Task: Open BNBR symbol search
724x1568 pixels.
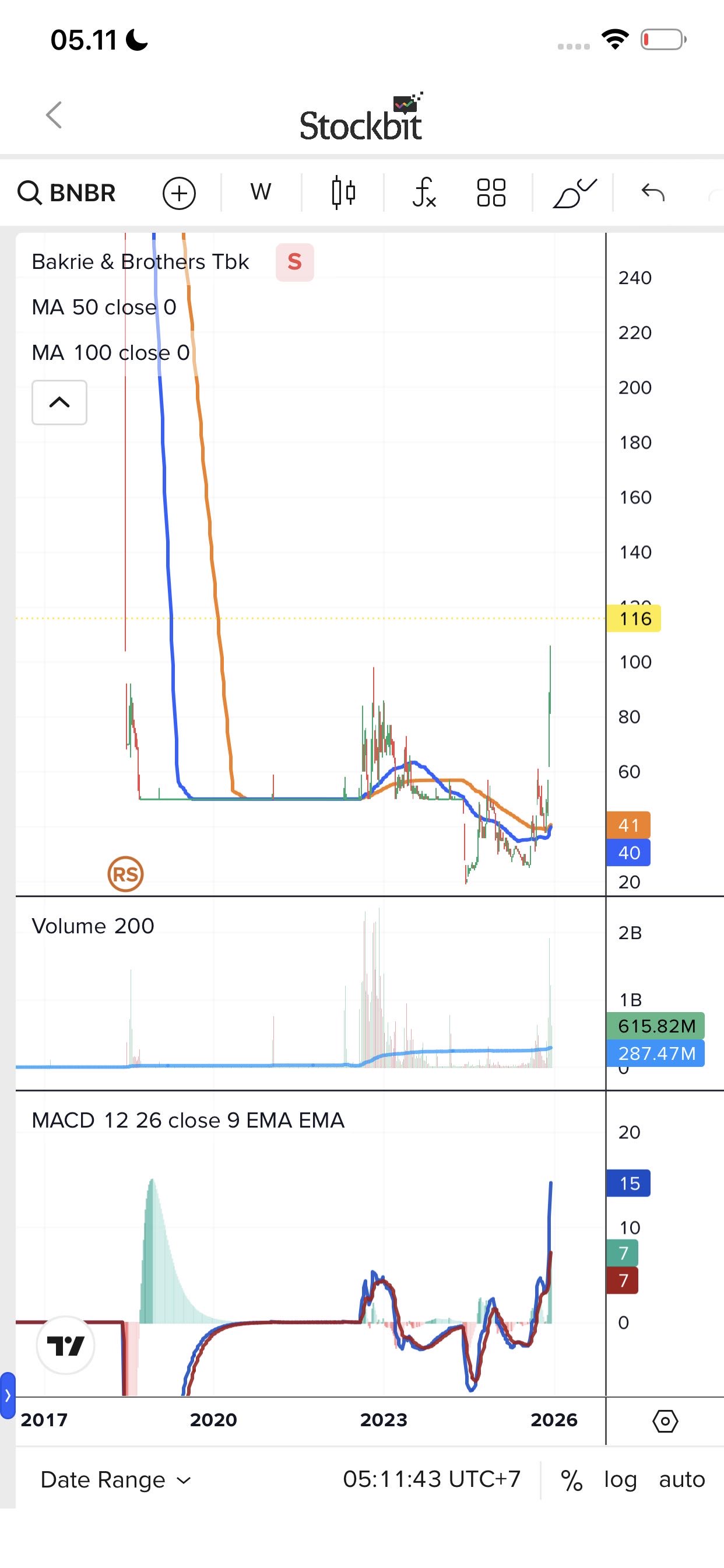Action: [x=67, y=193]
